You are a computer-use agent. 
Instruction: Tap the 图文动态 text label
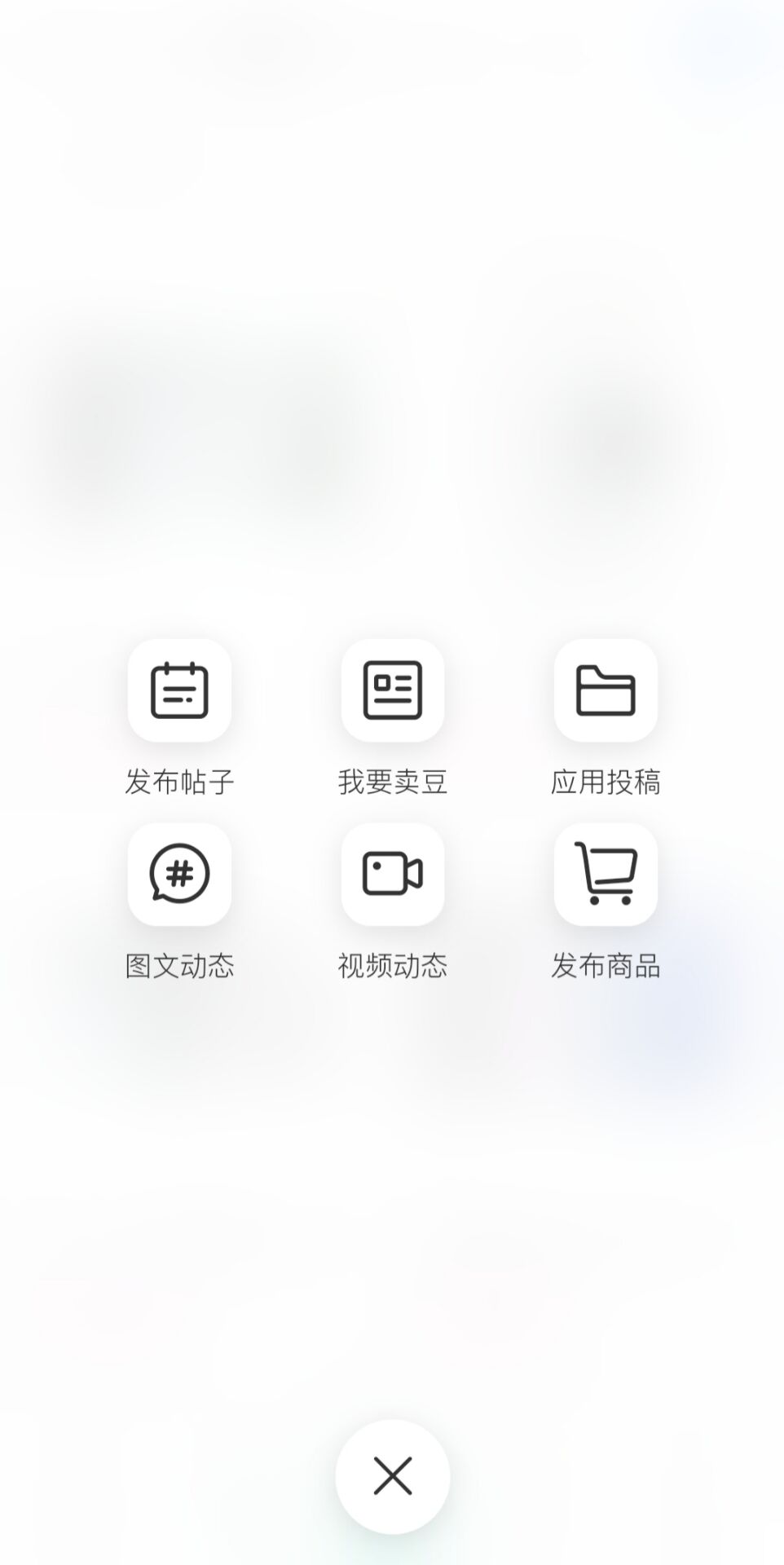(180, 965)
